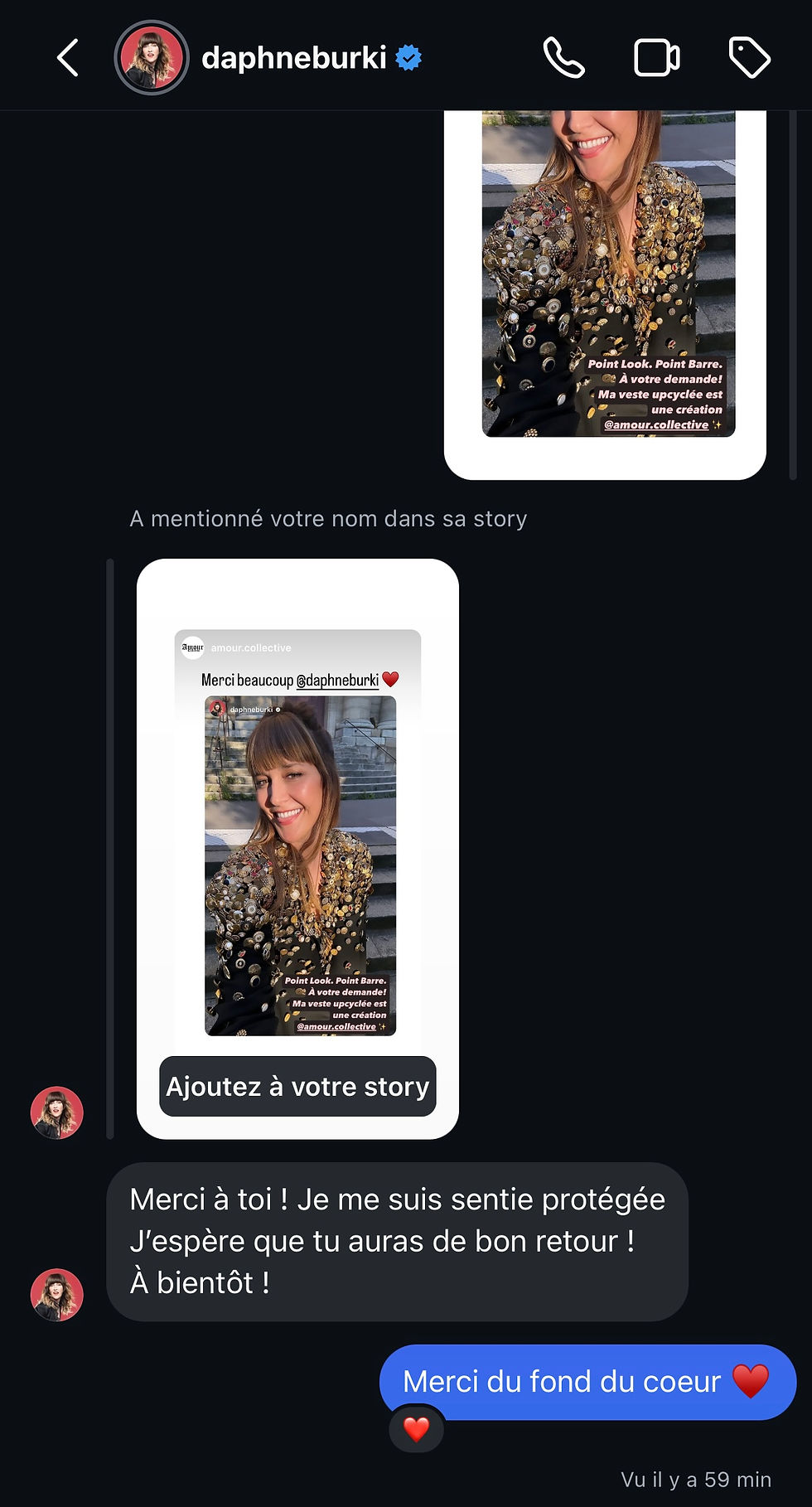812x1507 pixels.
Task: Start a voice call with daphneburki
Action: 563,58
